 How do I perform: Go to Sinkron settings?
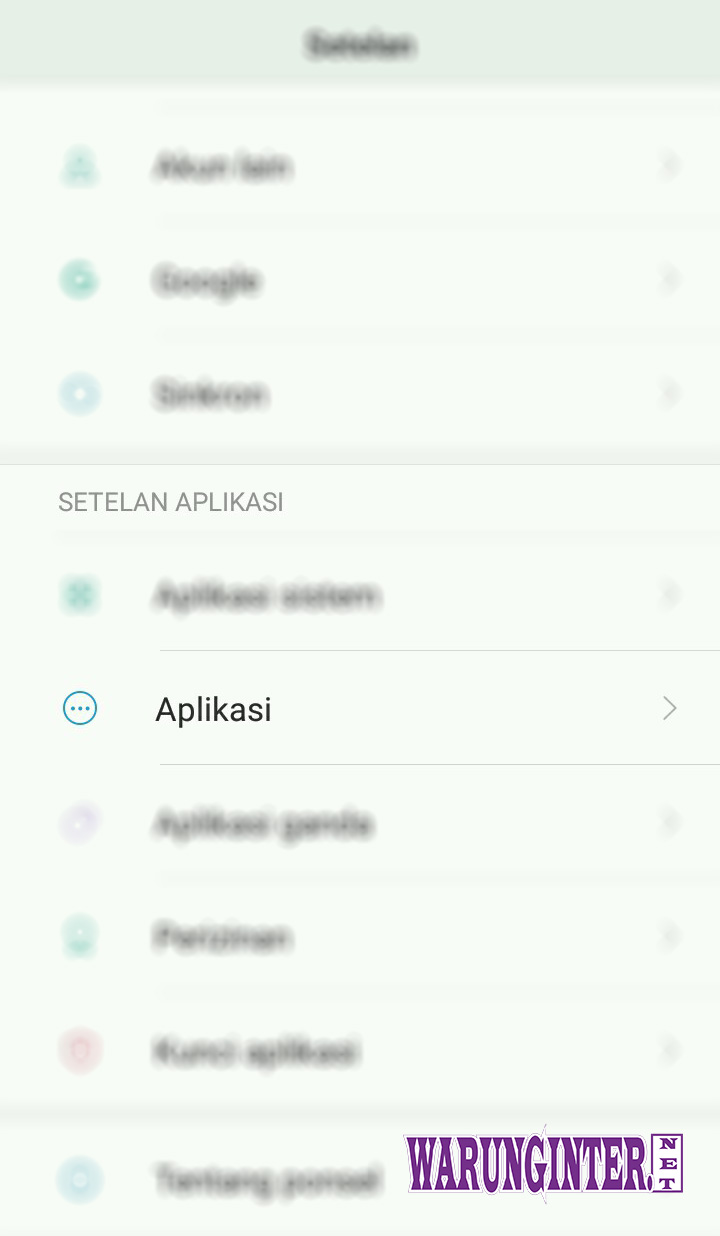[x=360, y=395]
